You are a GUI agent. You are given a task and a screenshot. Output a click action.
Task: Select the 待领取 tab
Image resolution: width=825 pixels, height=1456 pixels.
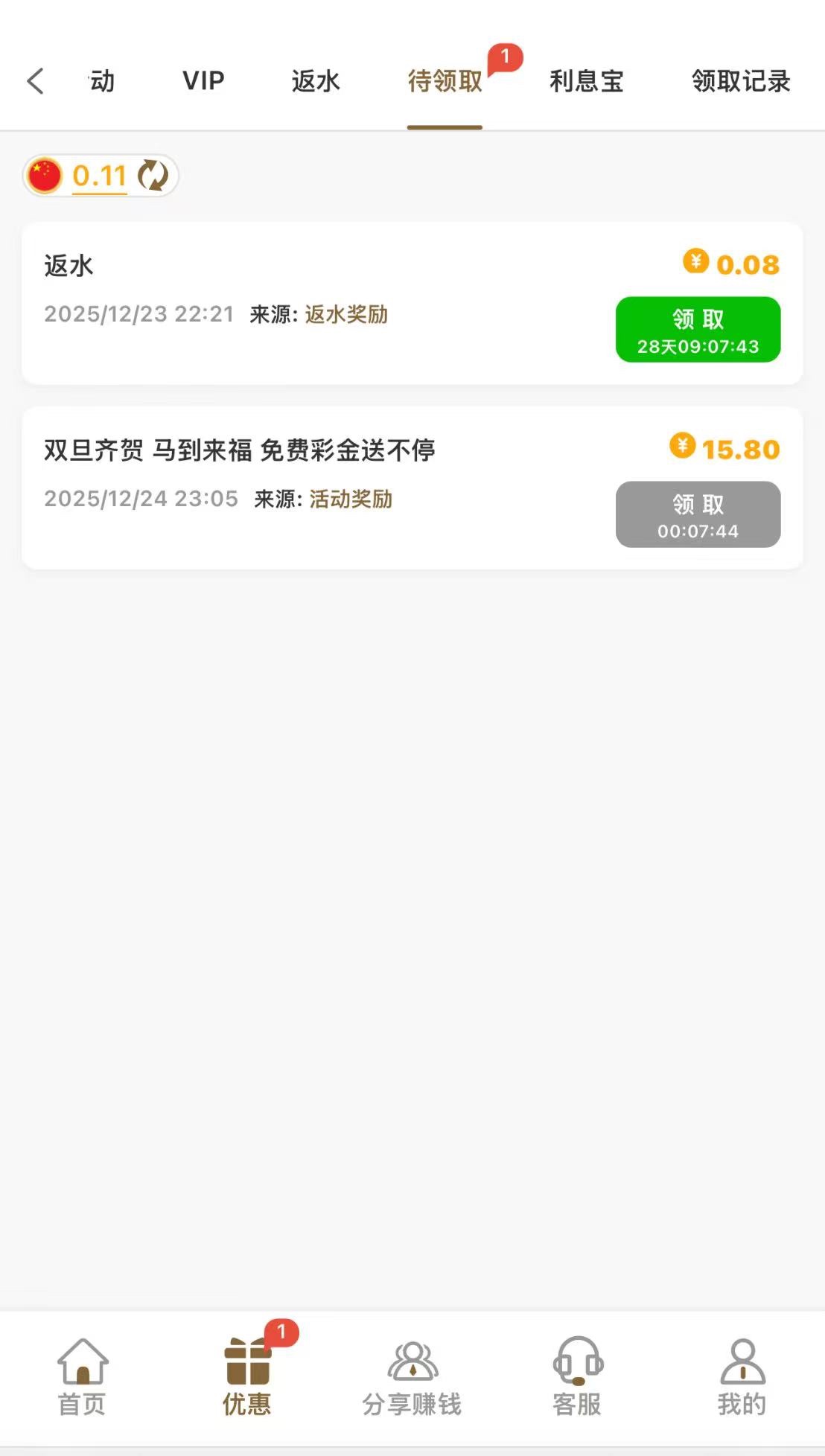coord(445,81)
